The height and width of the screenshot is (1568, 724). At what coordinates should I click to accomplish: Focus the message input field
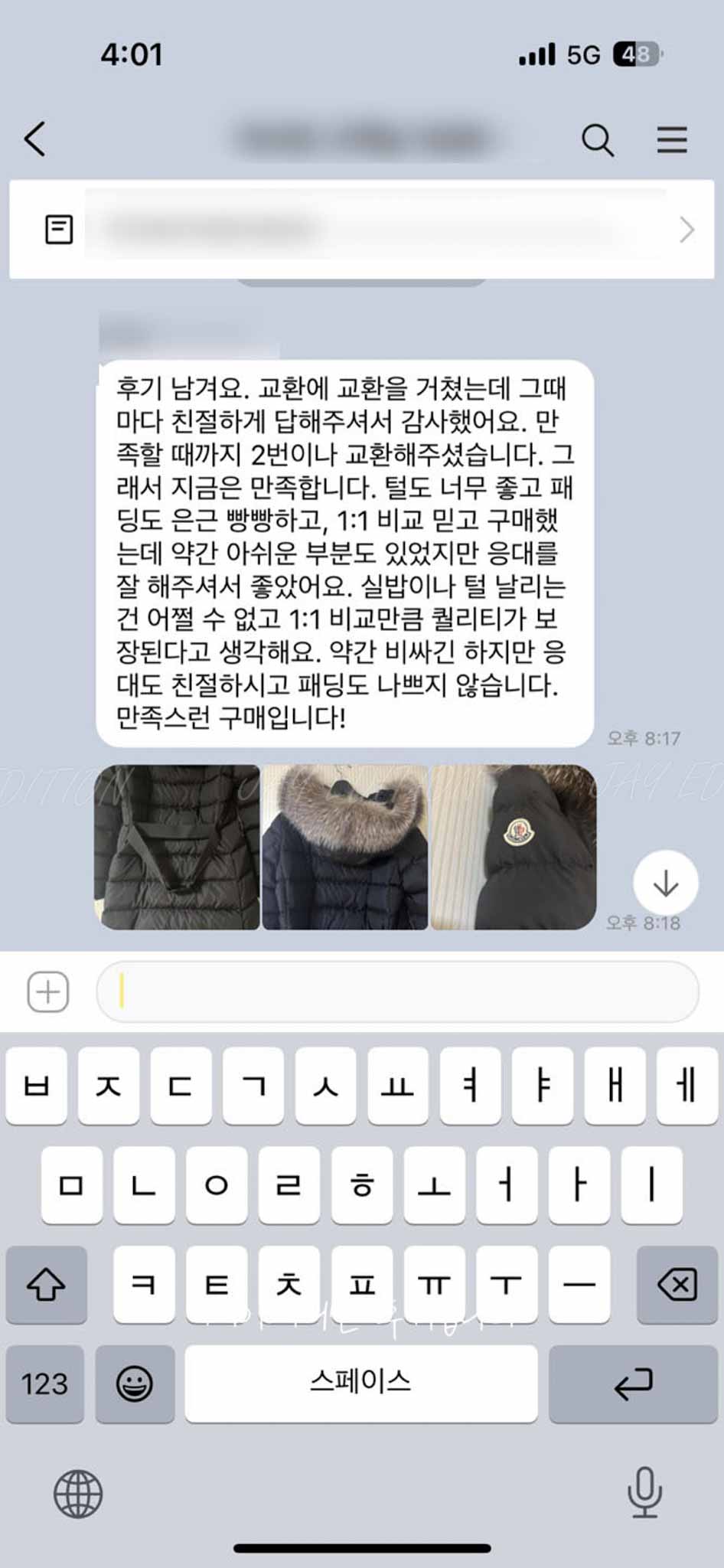398,992
